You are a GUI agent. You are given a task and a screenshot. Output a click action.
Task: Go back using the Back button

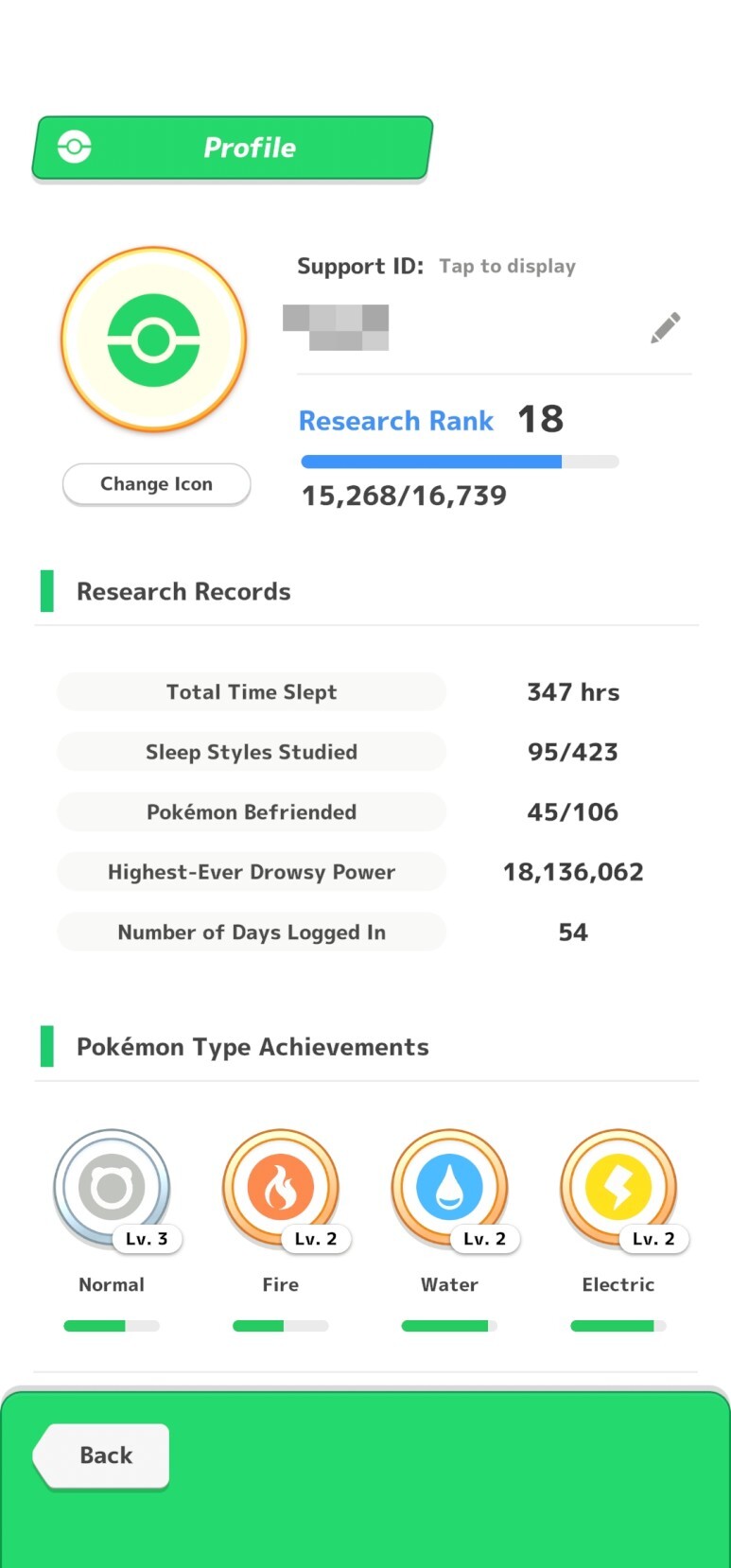[x=102, y=1455]
